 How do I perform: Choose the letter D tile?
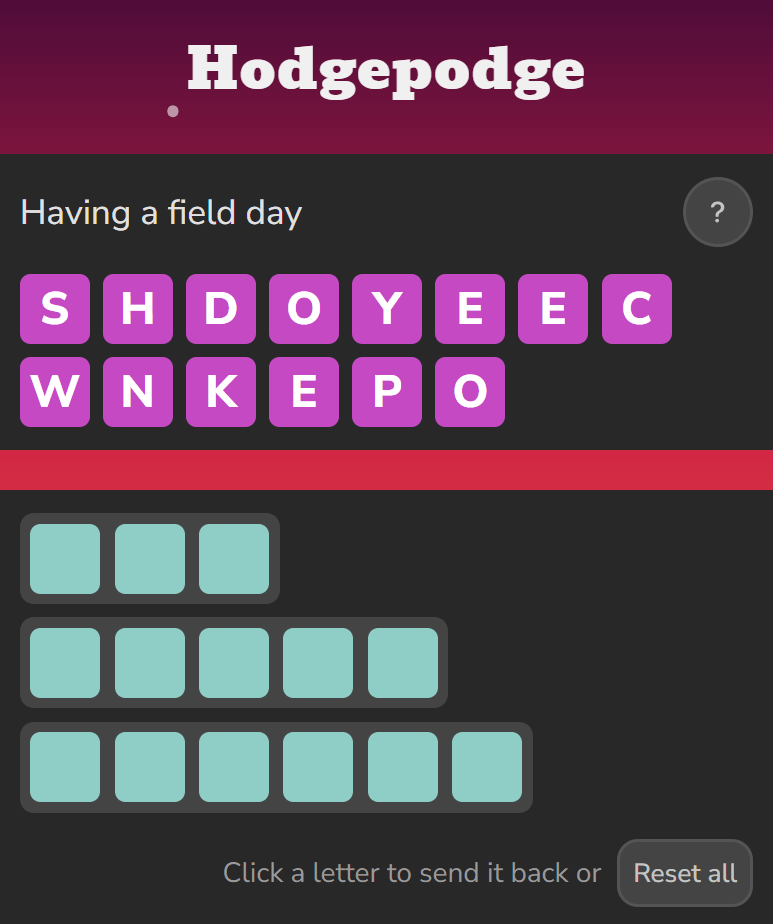point(221,309)
